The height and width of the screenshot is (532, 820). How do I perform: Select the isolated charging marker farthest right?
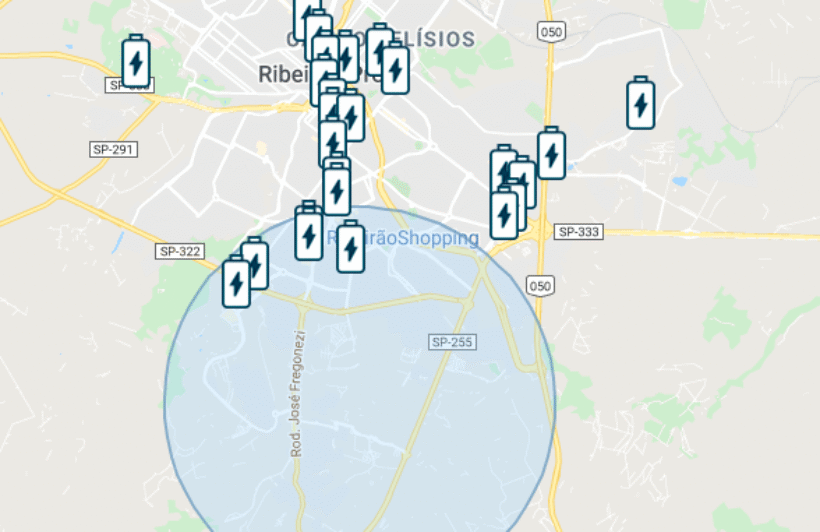(640, 104)
